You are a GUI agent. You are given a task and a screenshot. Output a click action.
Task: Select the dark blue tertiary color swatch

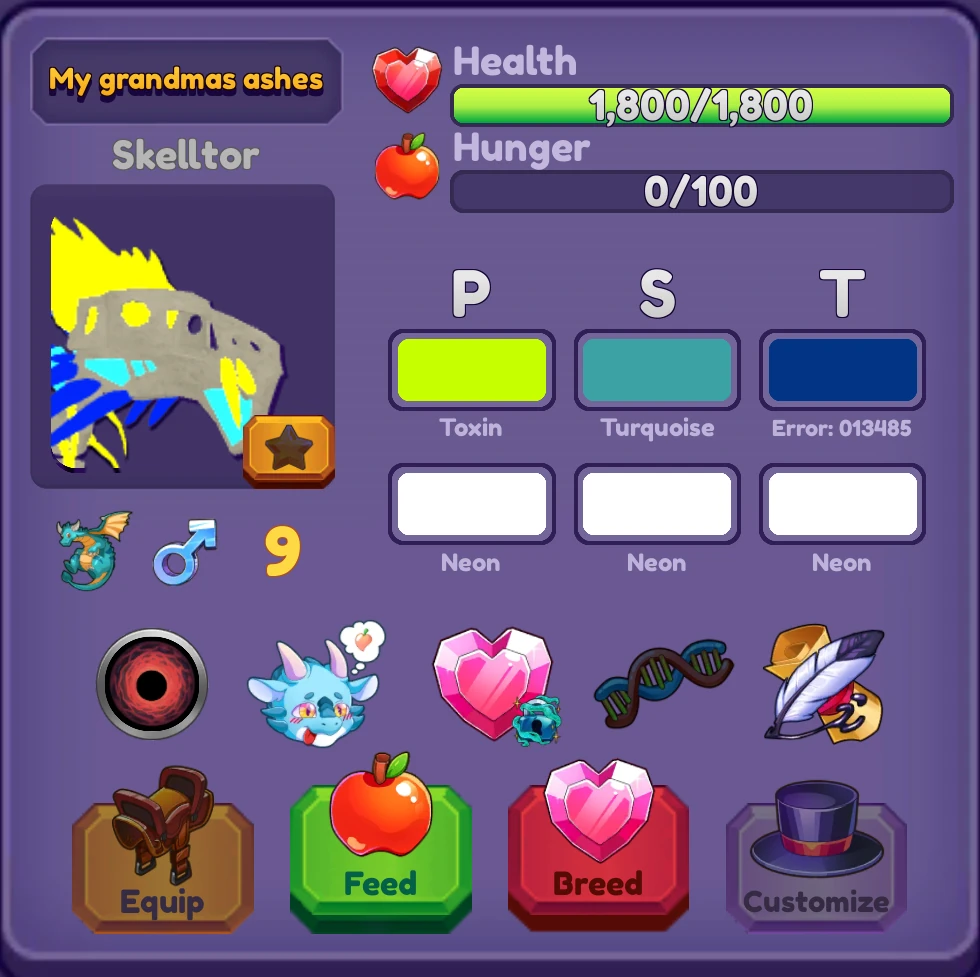coord(842,370)
